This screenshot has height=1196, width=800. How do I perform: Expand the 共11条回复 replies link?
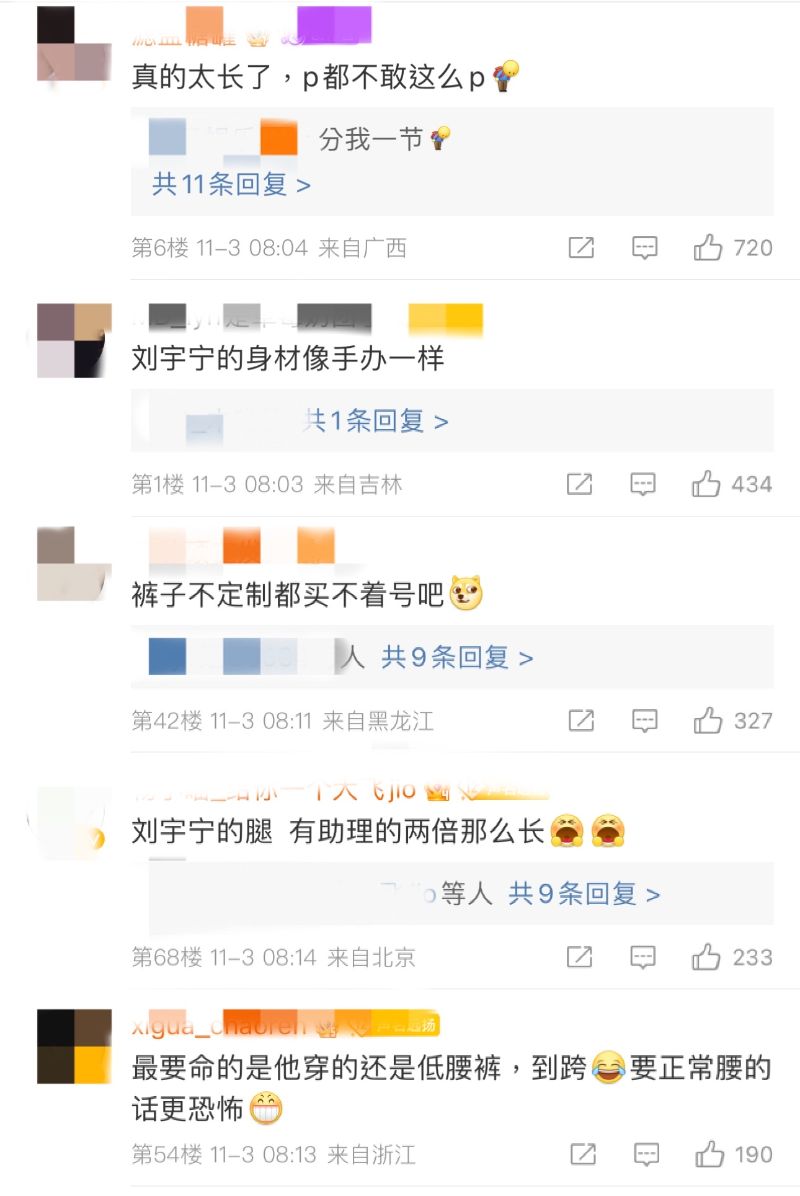[231, 185]
